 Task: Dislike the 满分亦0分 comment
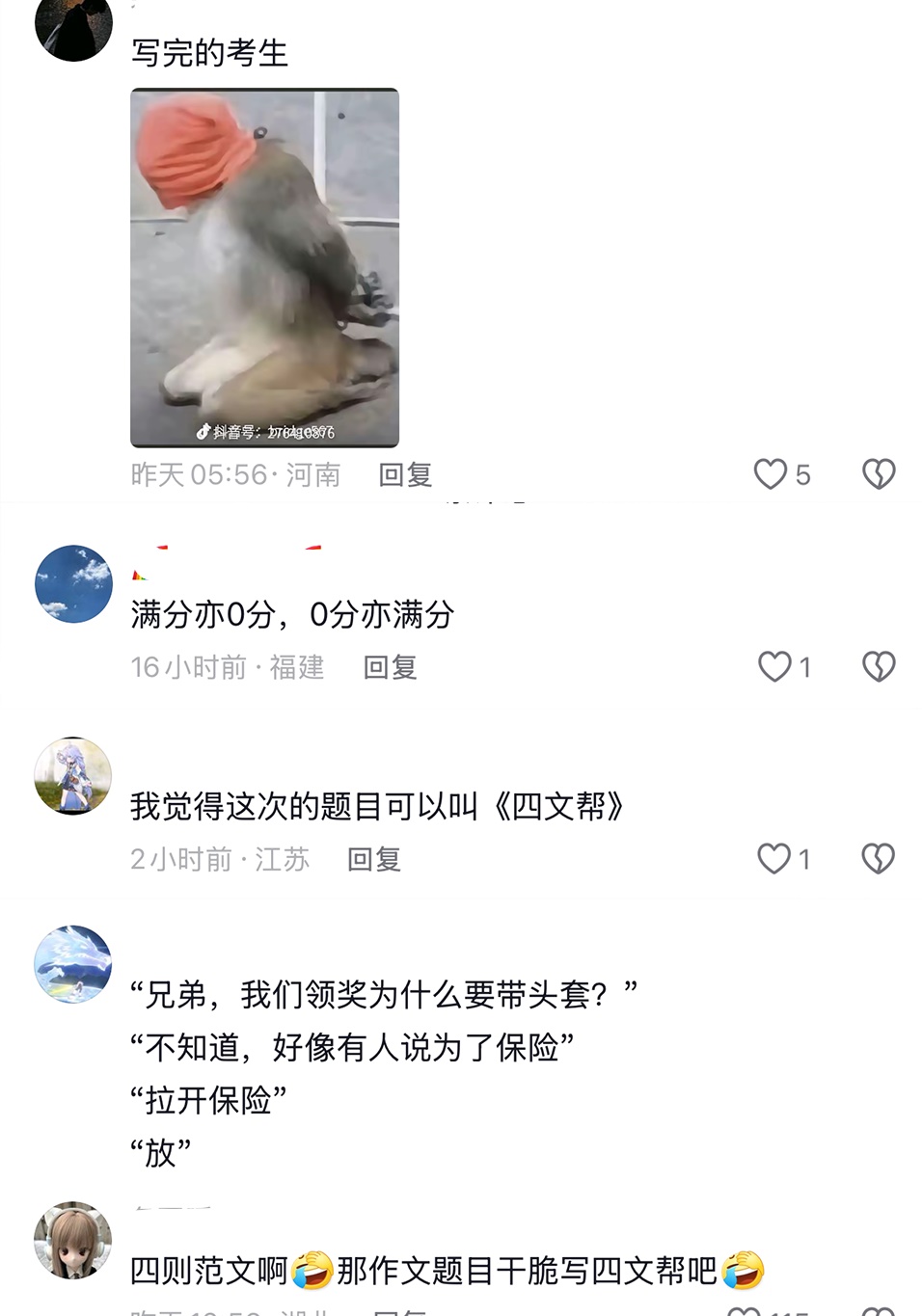click(x=879, y=667)
